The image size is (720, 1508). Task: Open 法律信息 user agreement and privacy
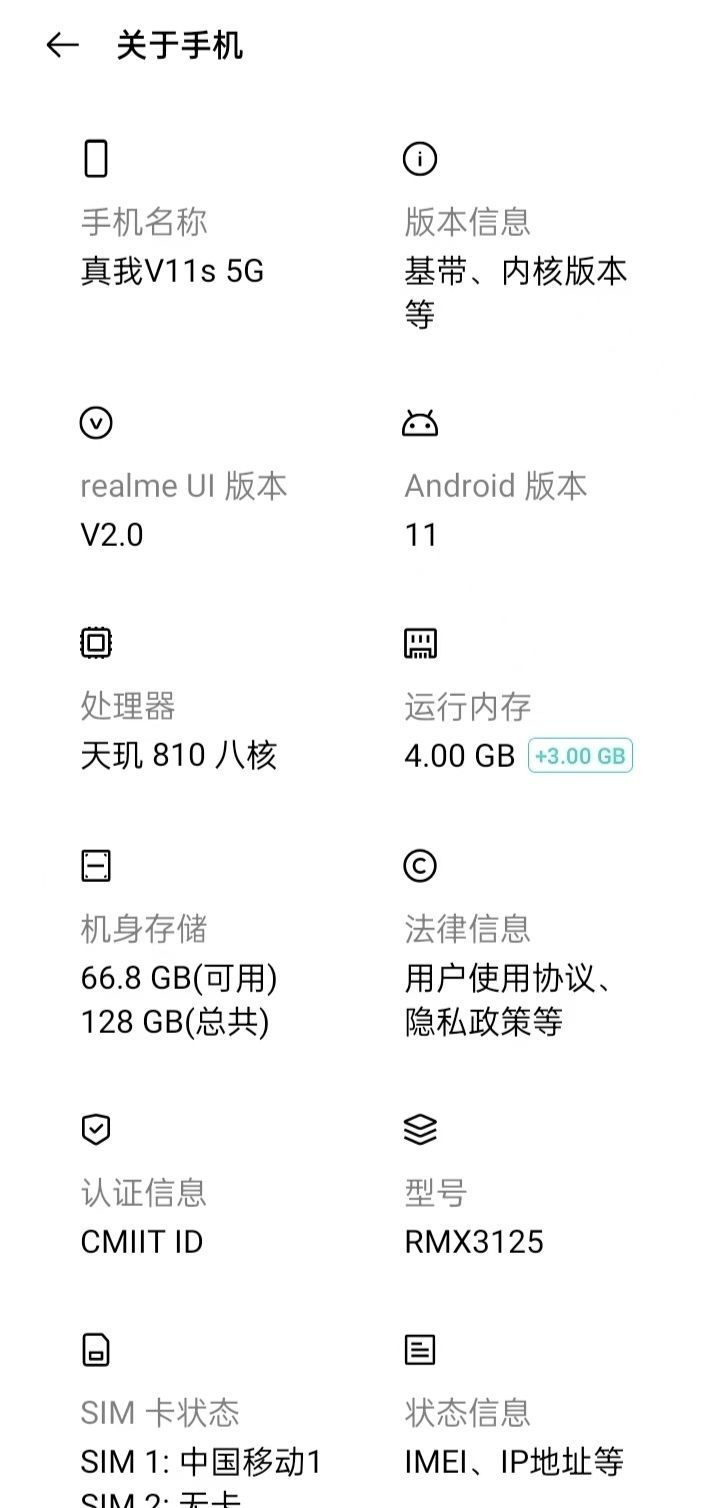coord(510,975)
